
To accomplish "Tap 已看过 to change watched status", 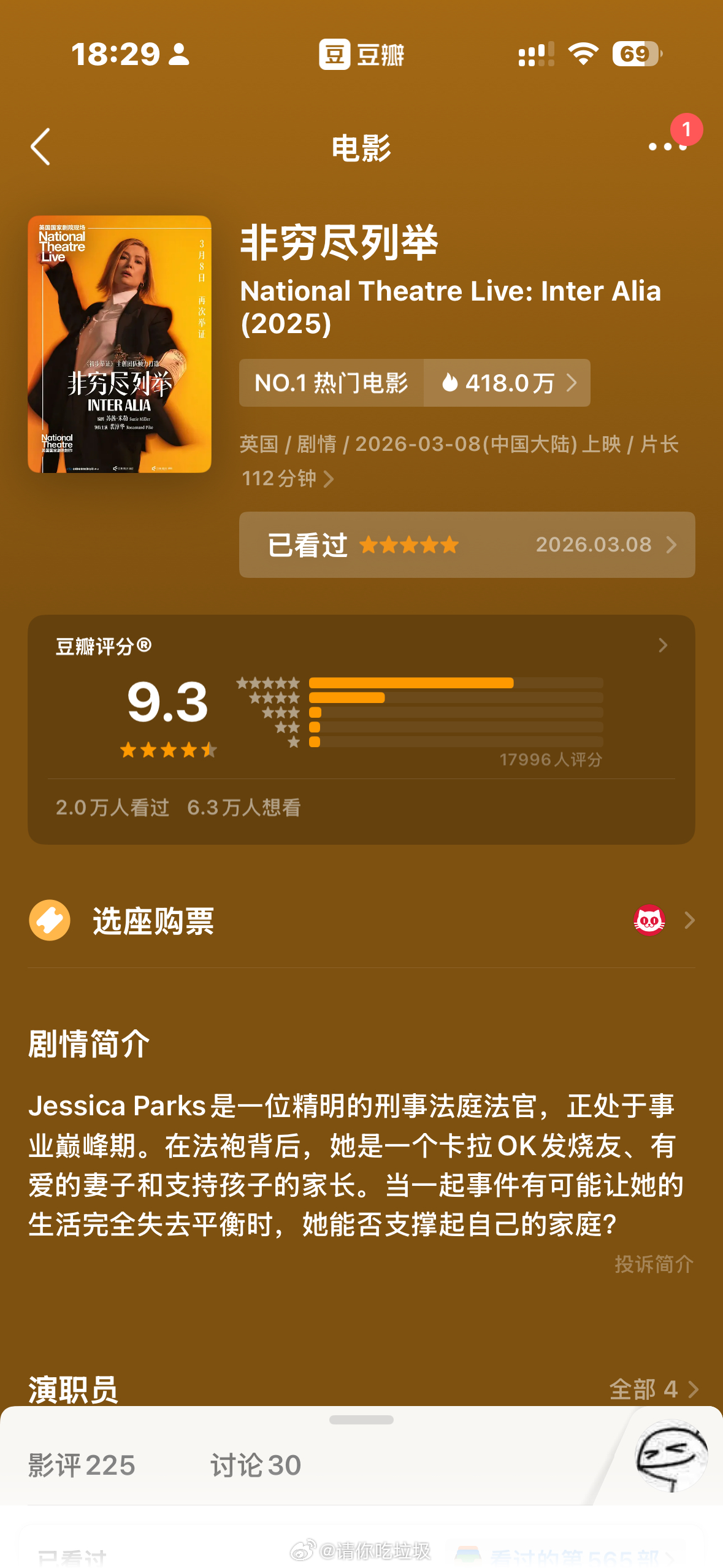I will tap(307, 545).
